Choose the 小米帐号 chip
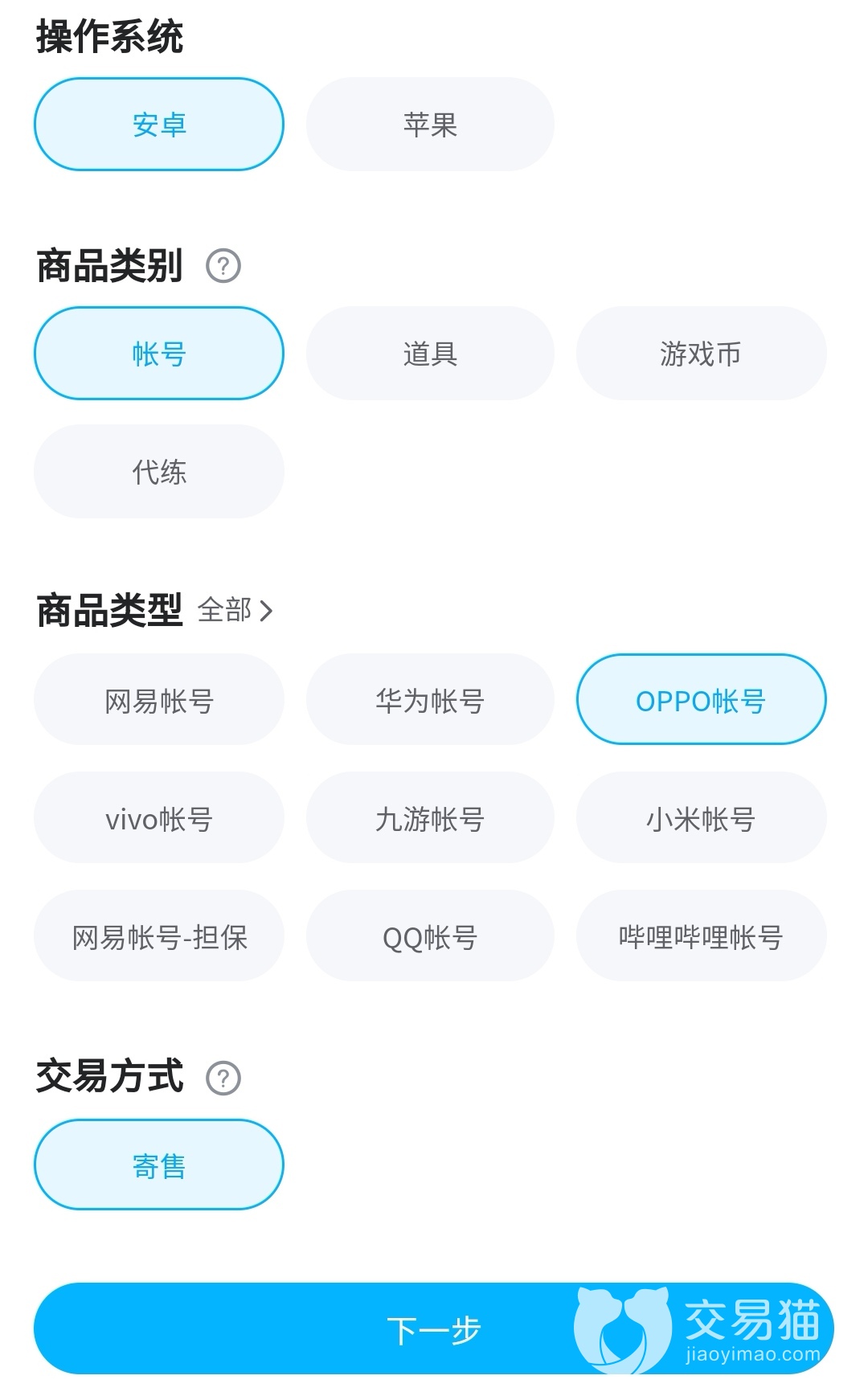Image resolution: width=868 pixels, height=1396 pixels. point(701,819)
